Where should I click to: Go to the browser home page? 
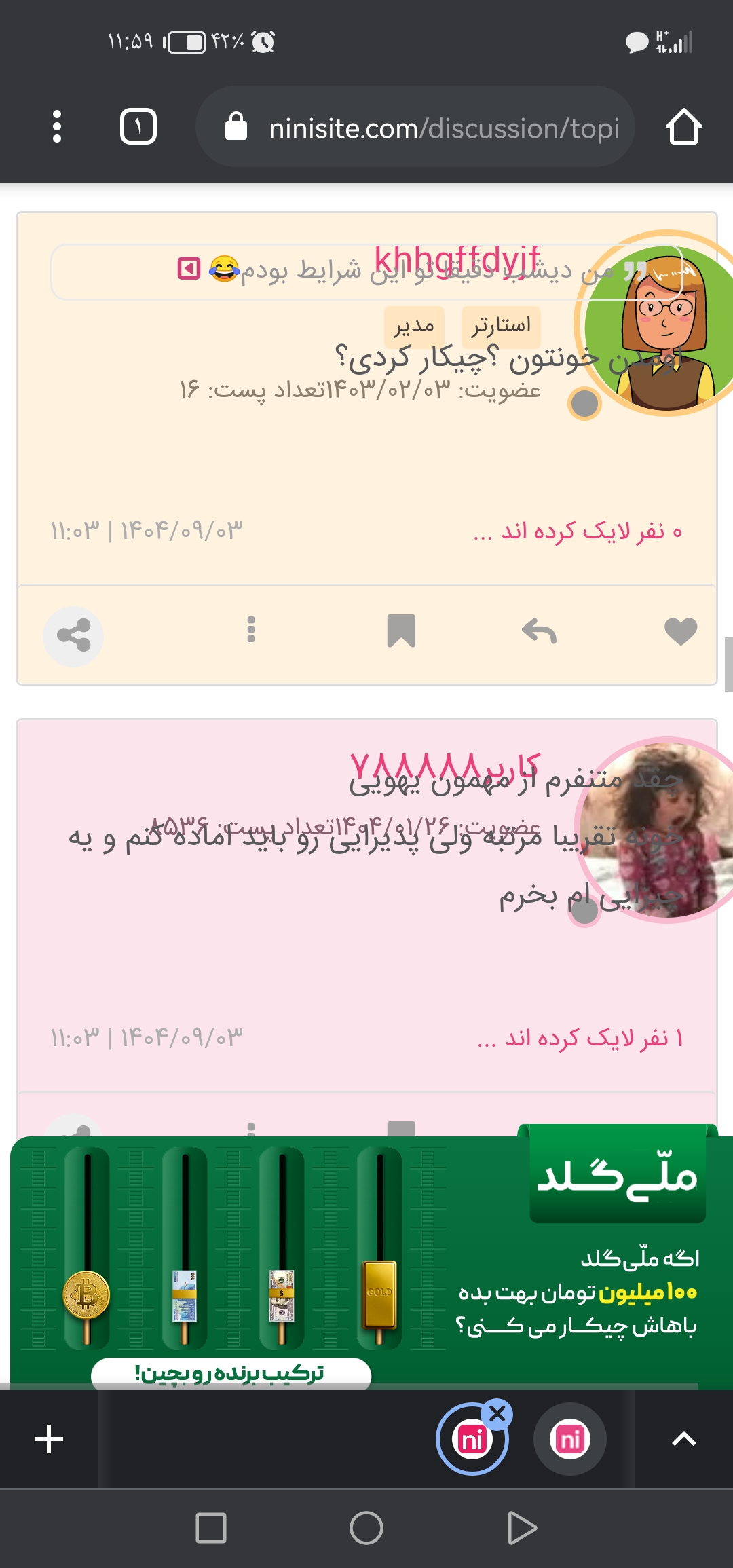(683, 127)
